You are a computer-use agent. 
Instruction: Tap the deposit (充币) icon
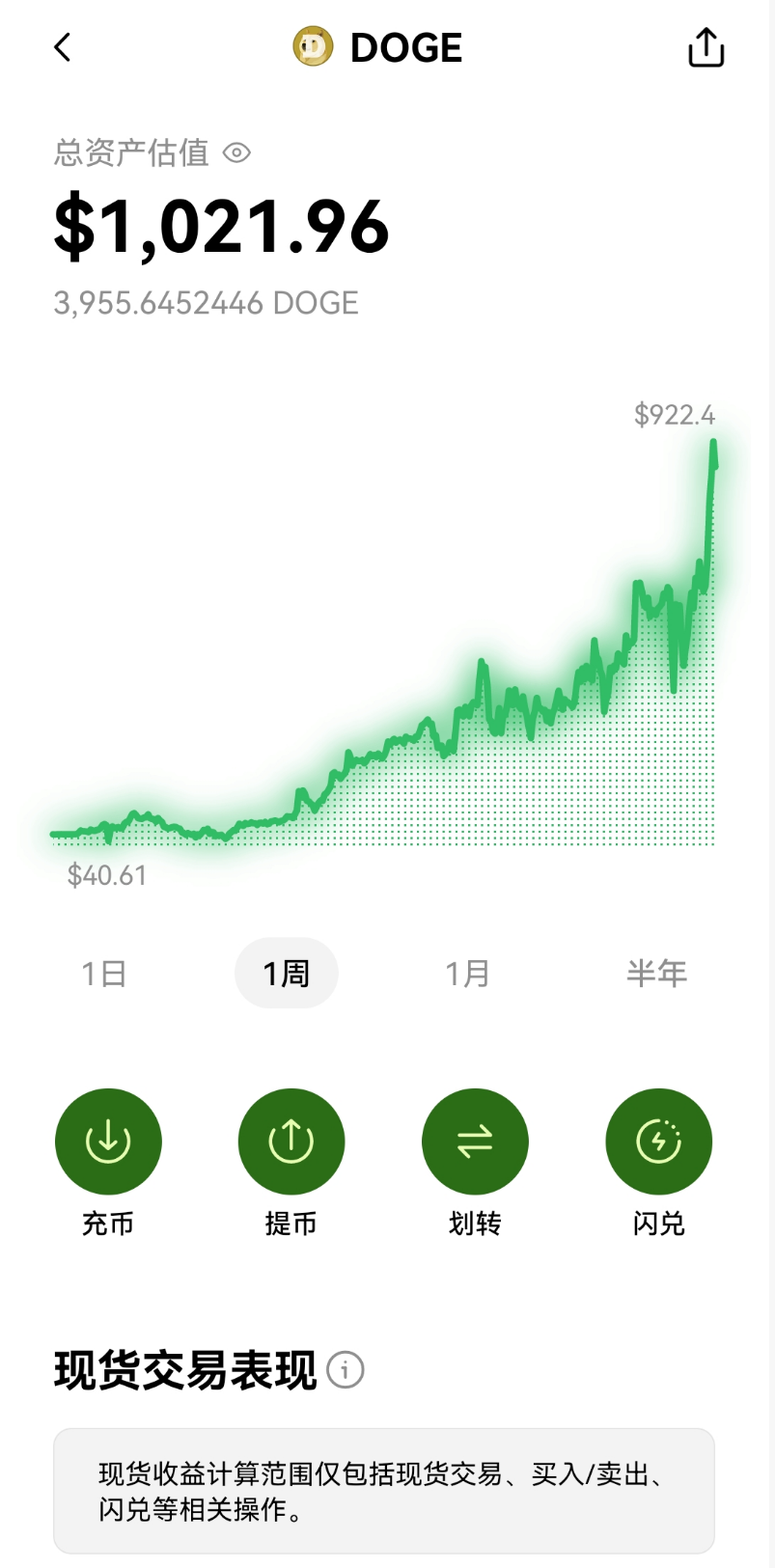point(108,1141)
